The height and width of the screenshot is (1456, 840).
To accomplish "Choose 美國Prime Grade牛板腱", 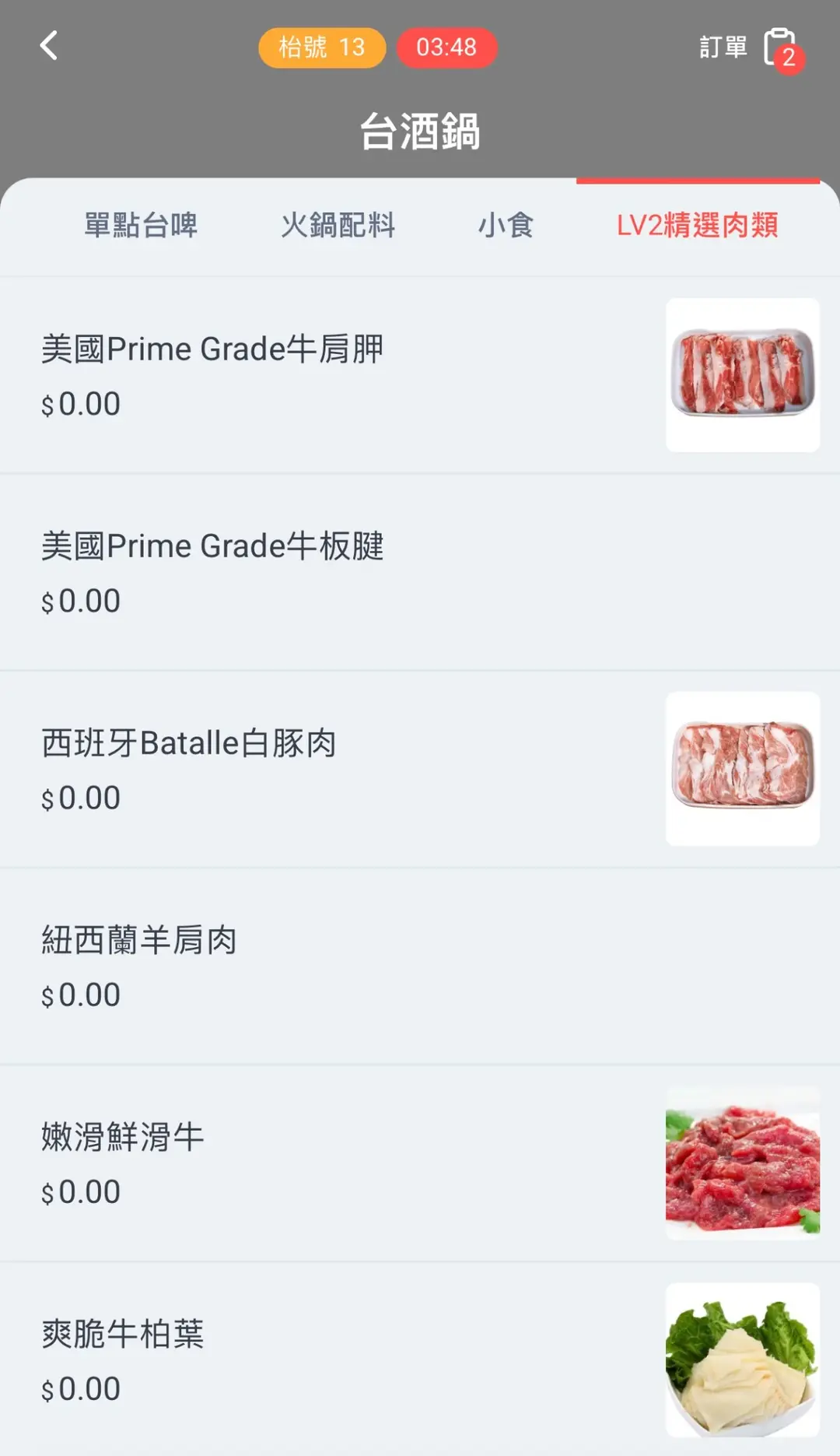I will (x=212, y=546).
